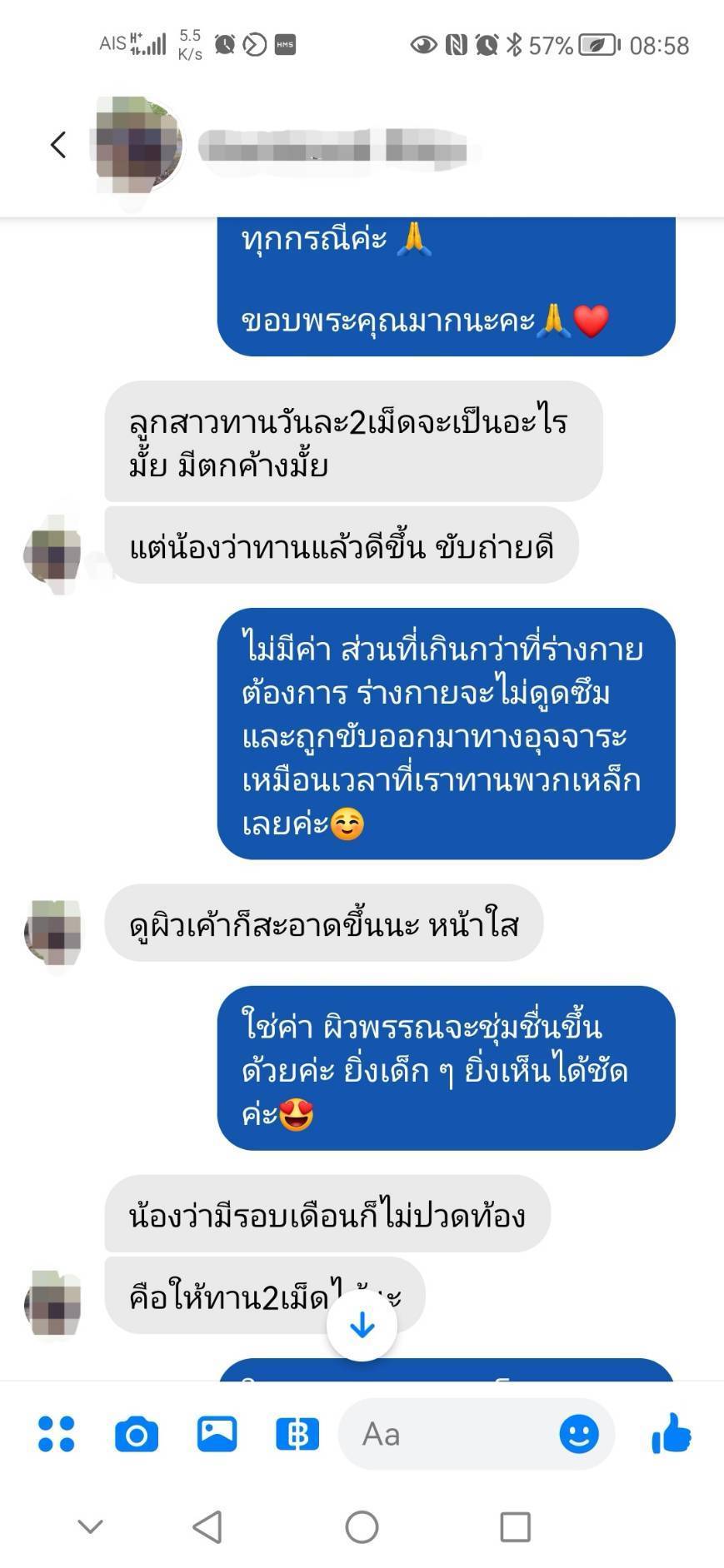This screenshot has height=1568, width=724.
Task: Open the camera to take a photo
Action: [137, 1435]
